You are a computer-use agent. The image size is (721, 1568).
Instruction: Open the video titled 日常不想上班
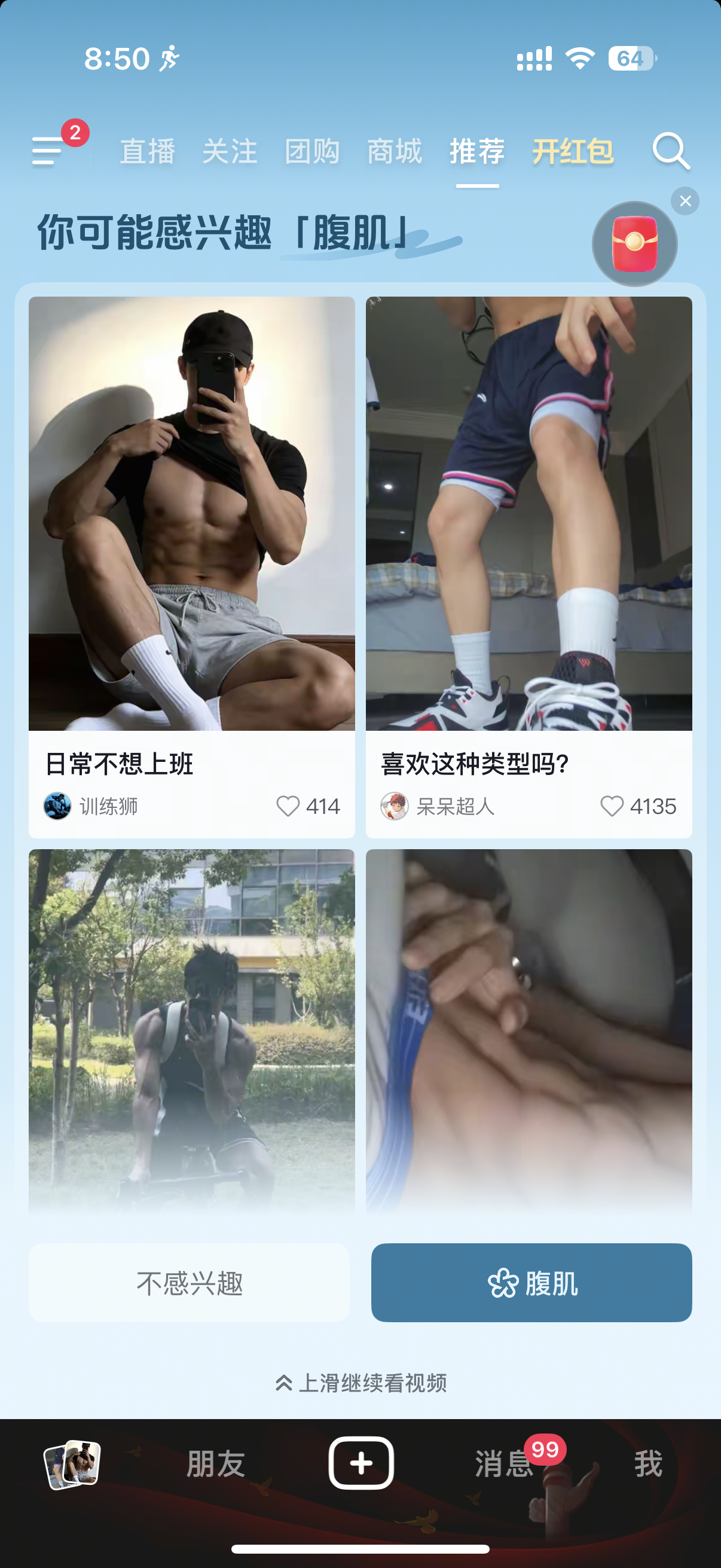[192, 513]
